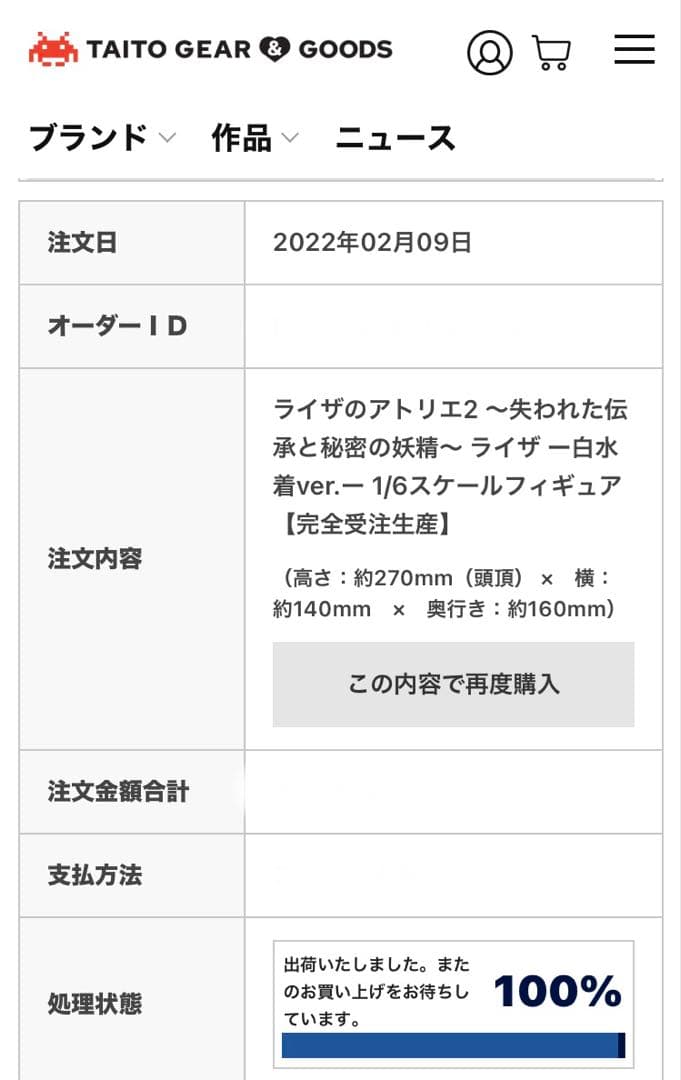Expand the ブランド dropdown
This screenshot has height=1080, width=681.
coord(102,138)
